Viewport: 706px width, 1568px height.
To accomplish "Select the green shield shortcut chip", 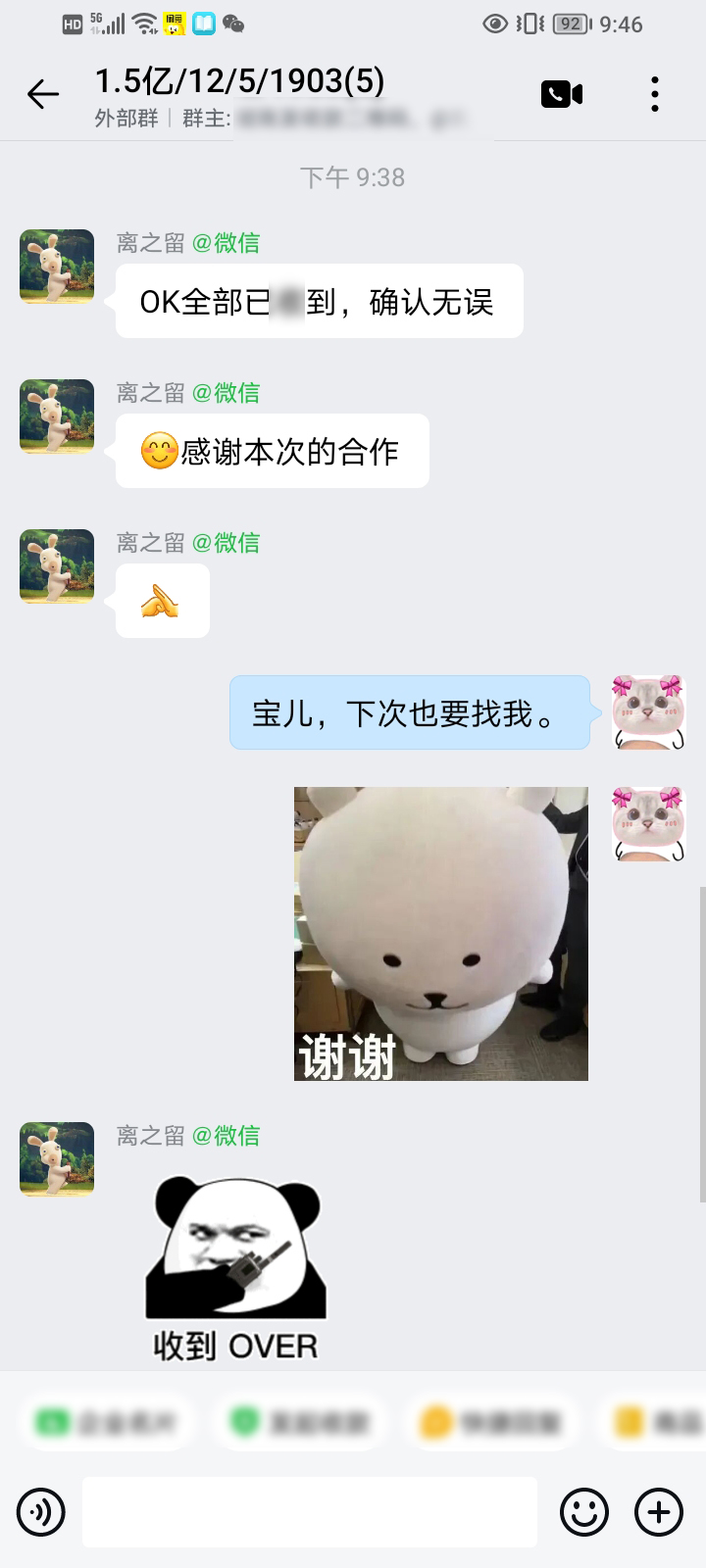I will [x=302, y=1422].
